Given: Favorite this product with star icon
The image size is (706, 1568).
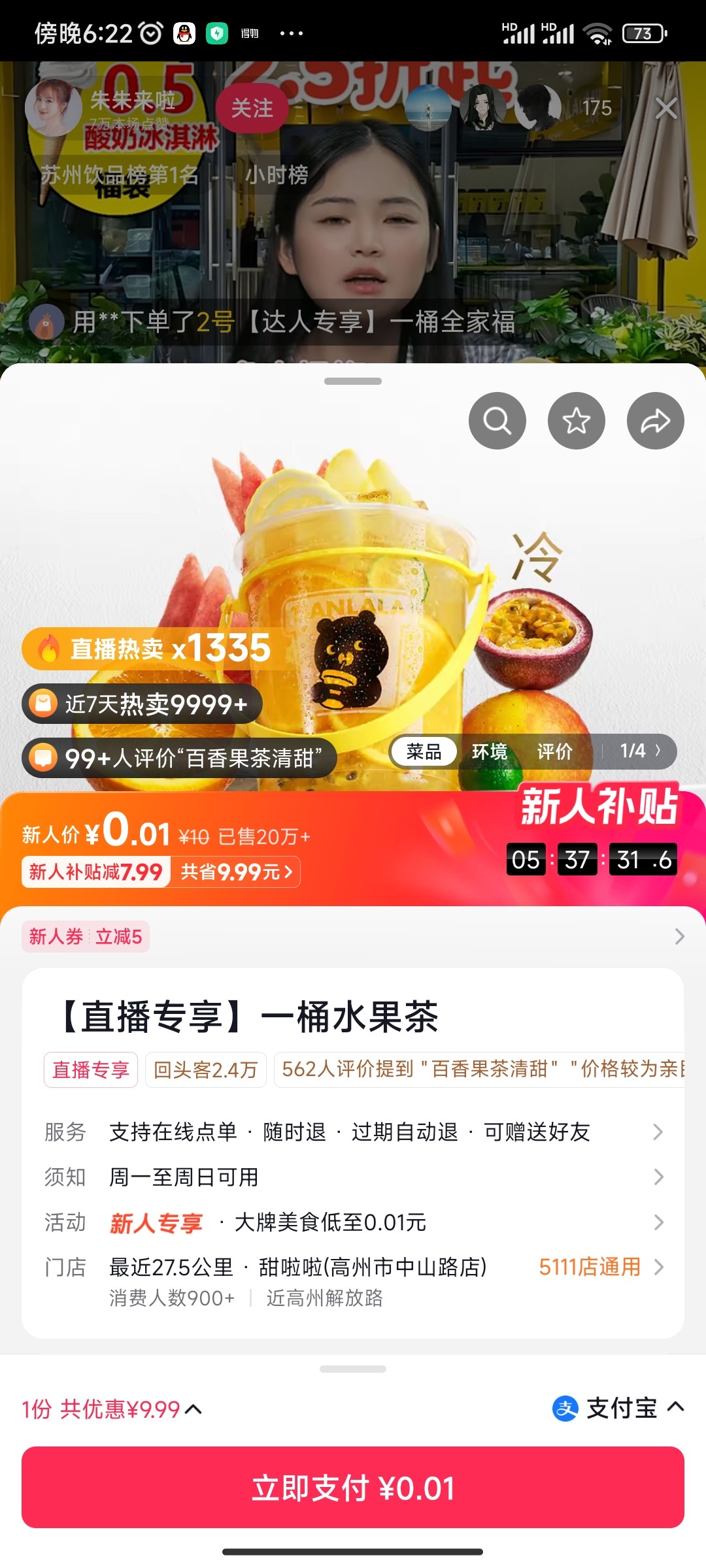Looking at the screenshot, I should (576, 421).
